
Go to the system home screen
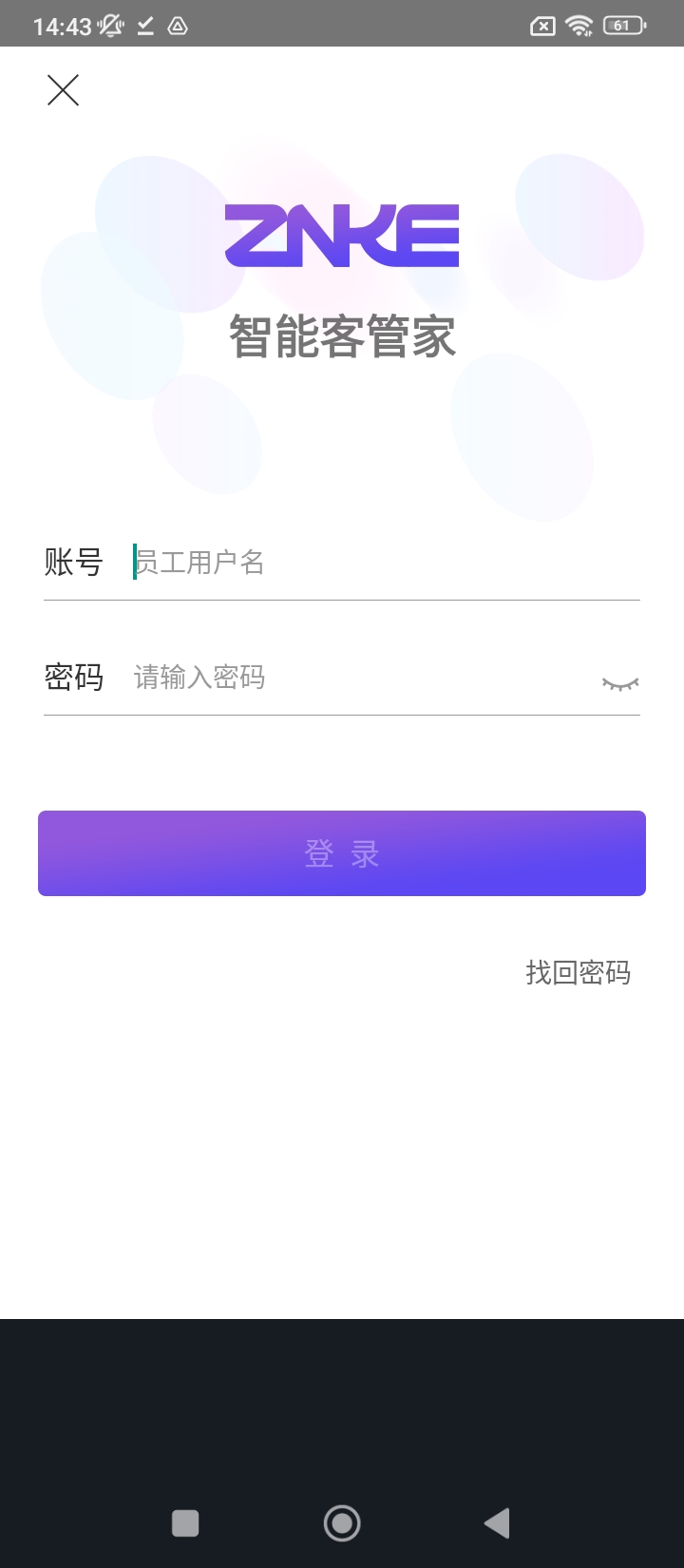pyautogui.click(x=342, y=1523)
